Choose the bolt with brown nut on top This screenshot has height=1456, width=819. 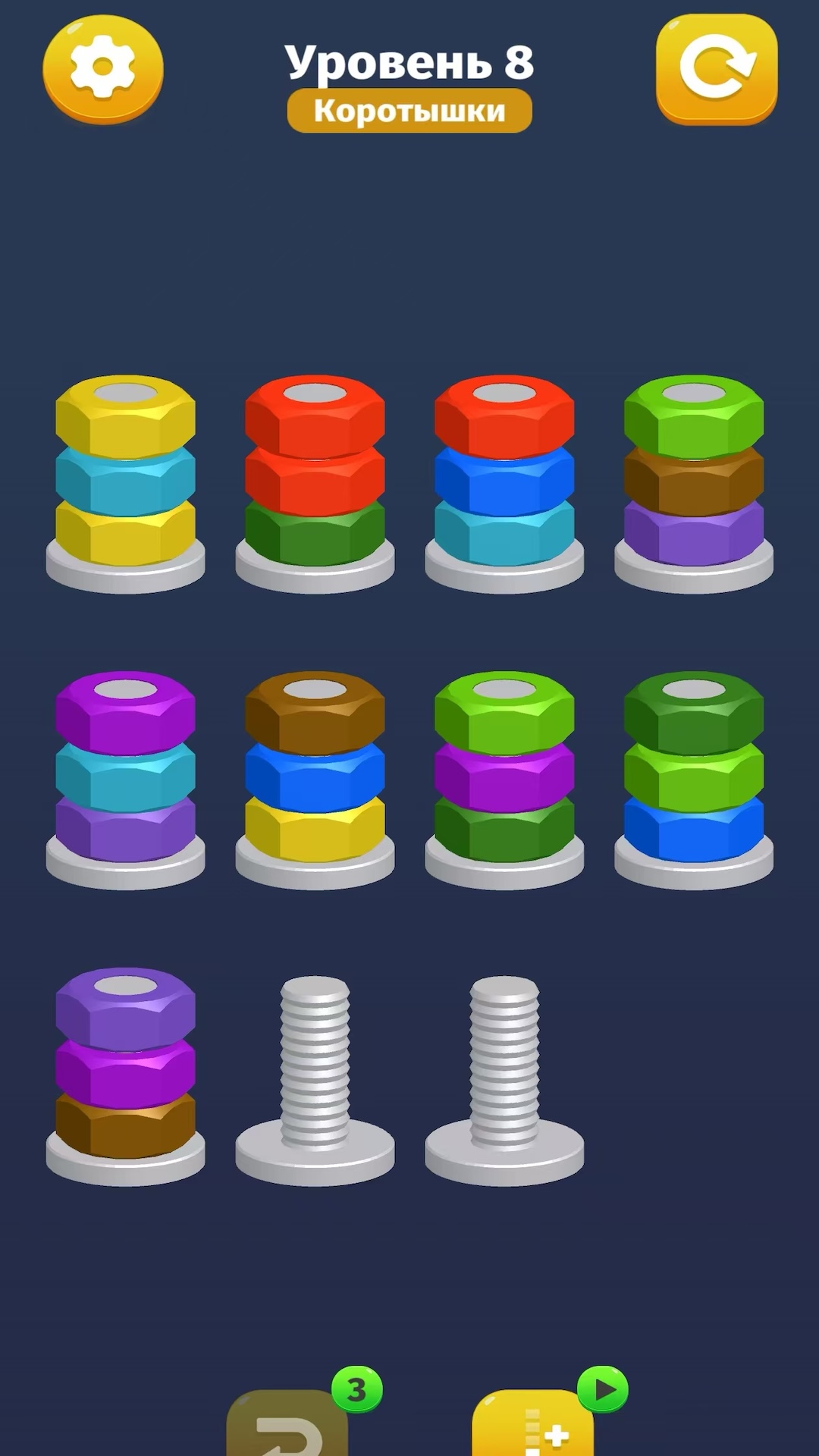point(315,780)
